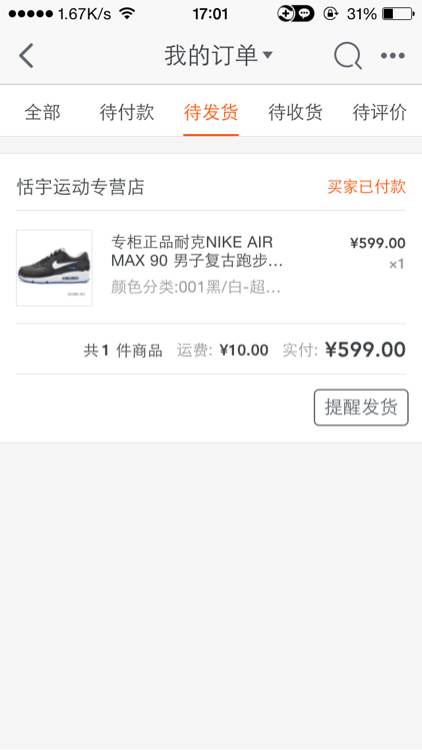Switch to the 待付款 tab

coord(127,113)
